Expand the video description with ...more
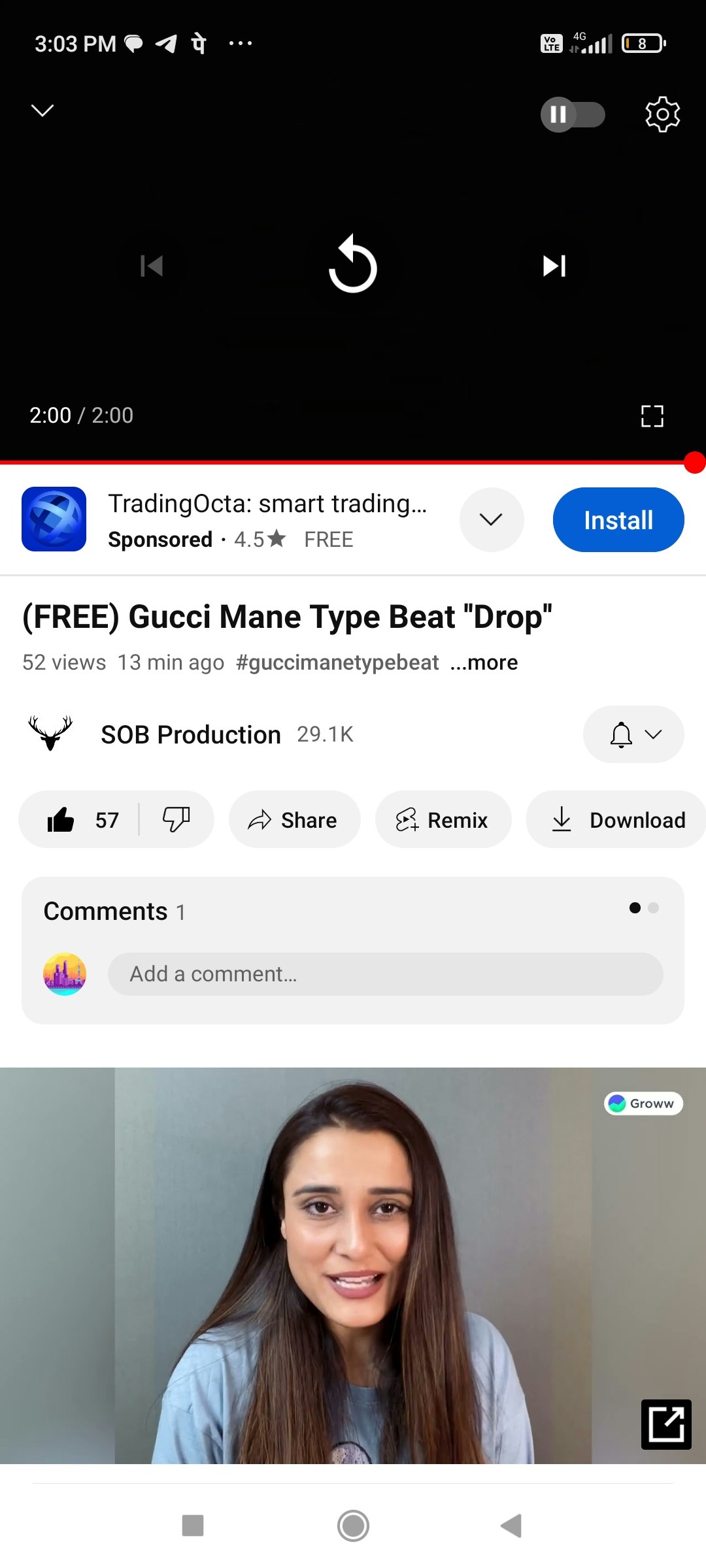The height and width of the screenshot is (1568, 706). pyautogui.click(x=484, y=662)
